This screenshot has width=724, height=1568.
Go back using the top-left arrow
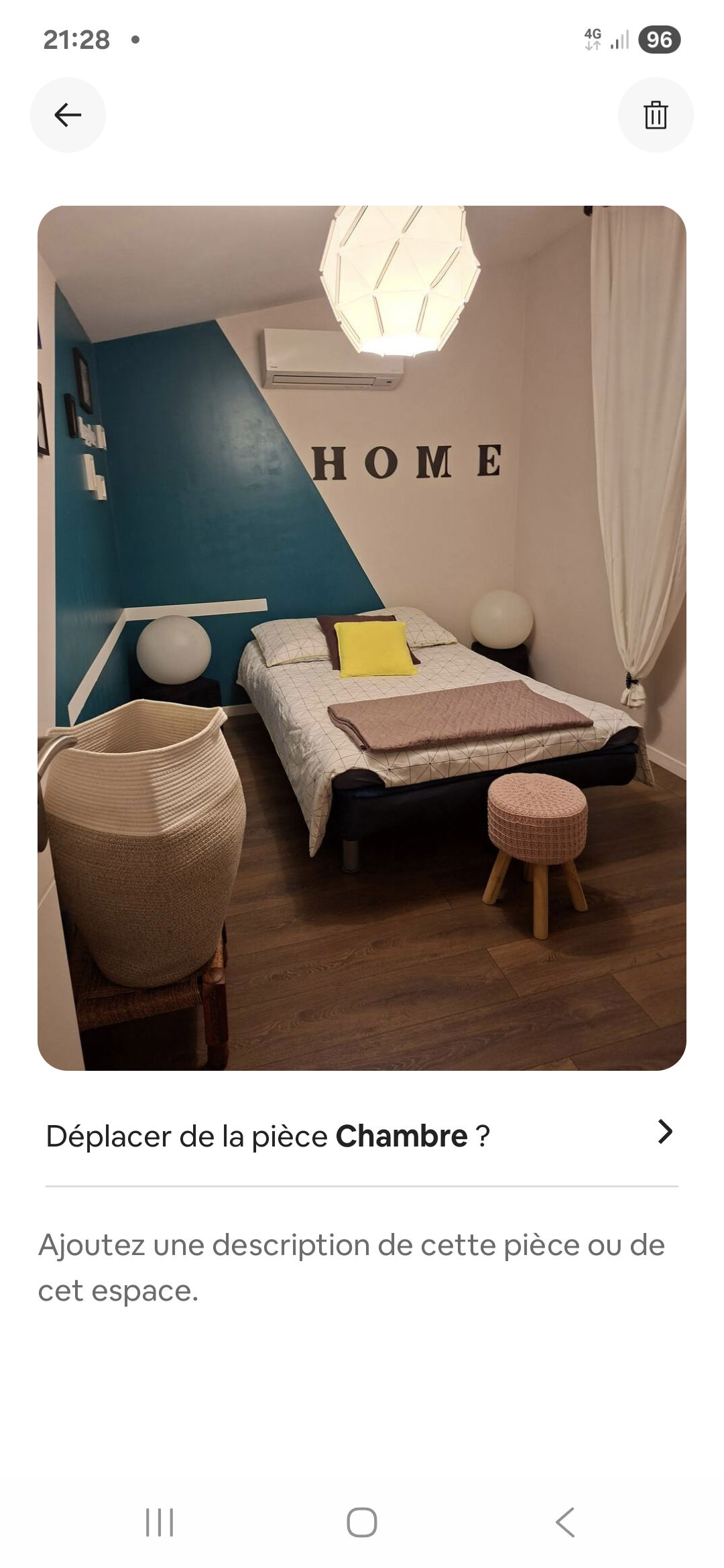tap(68, 115)
